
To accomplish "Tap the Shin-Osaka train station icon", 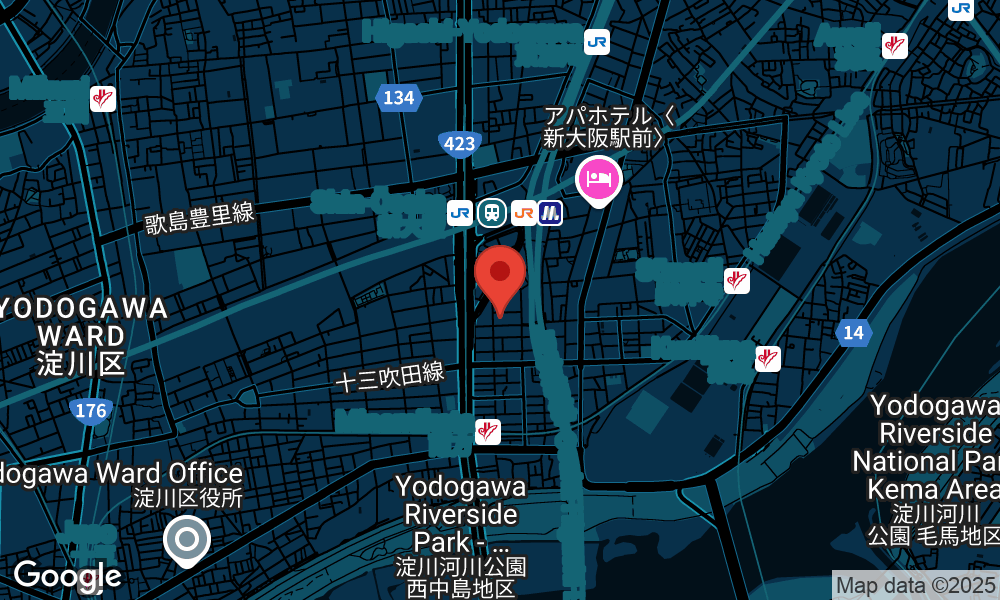I will pos(491,212).
